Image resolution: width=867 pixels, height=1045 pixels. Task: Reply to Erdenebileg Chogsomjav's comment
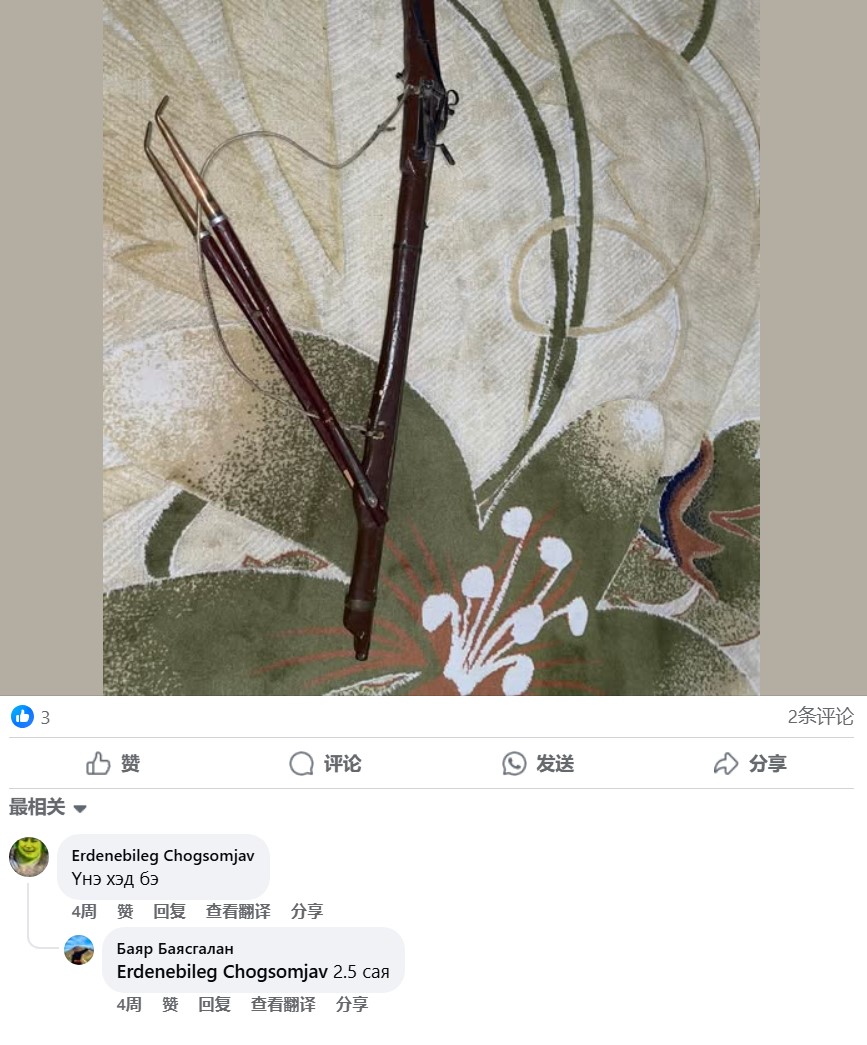point(169,911)
